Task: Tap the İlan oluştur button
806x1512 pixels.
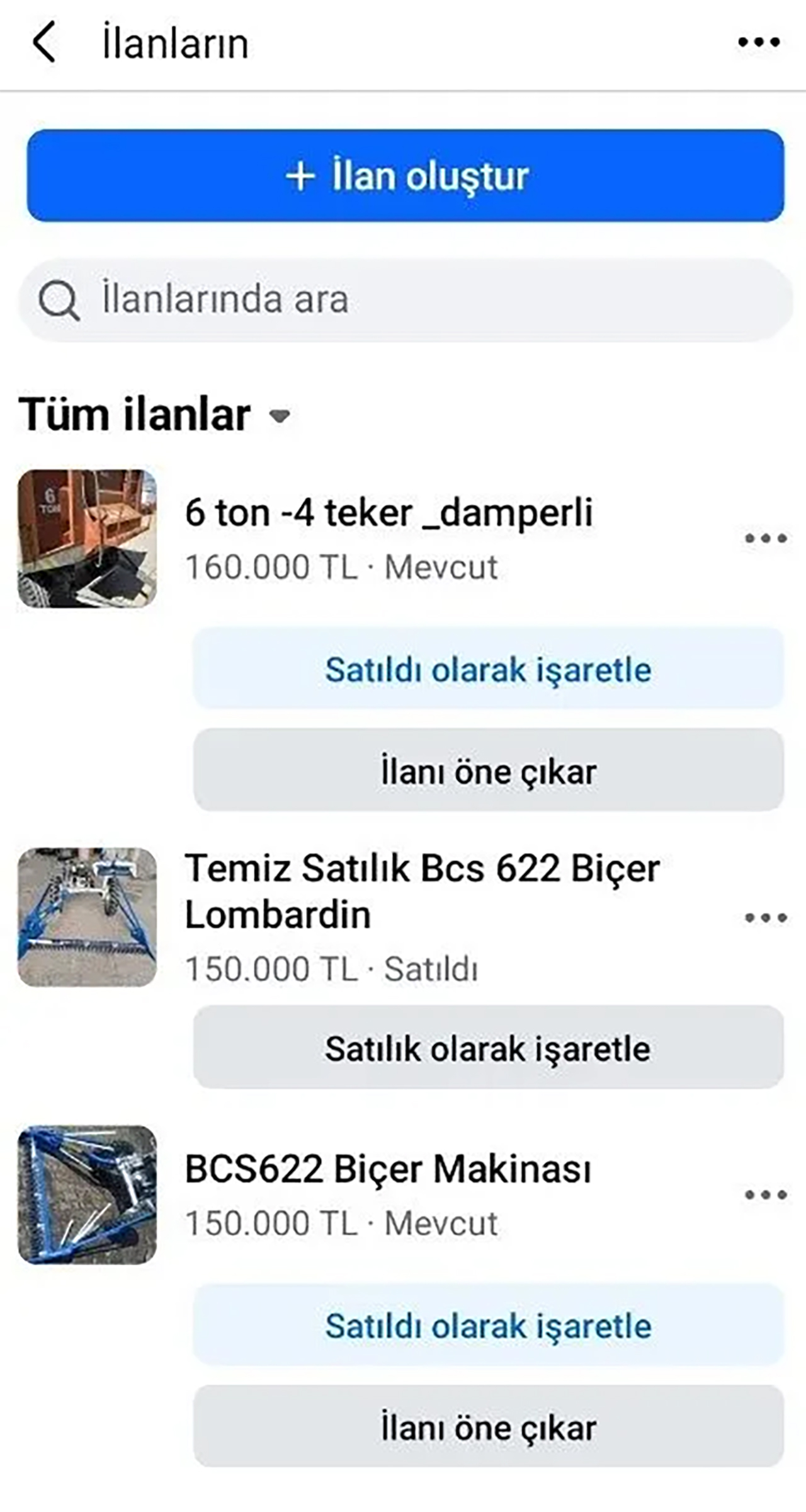Action: click(x=406, y=176)
